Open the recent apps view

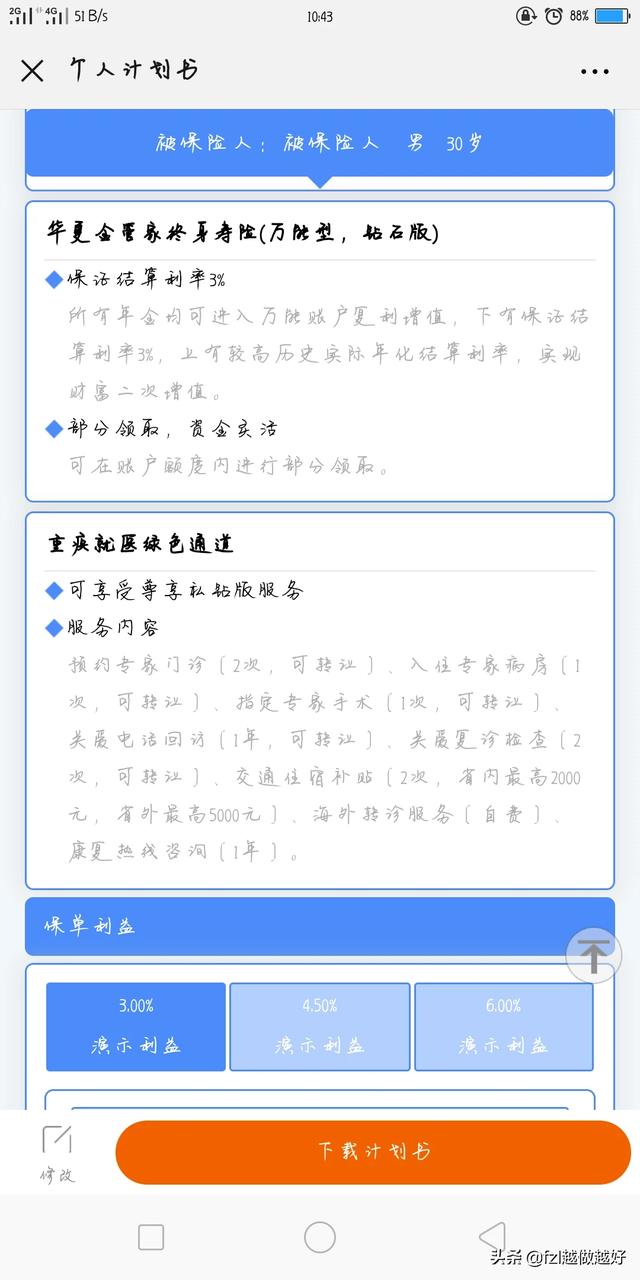(151, 1237)
